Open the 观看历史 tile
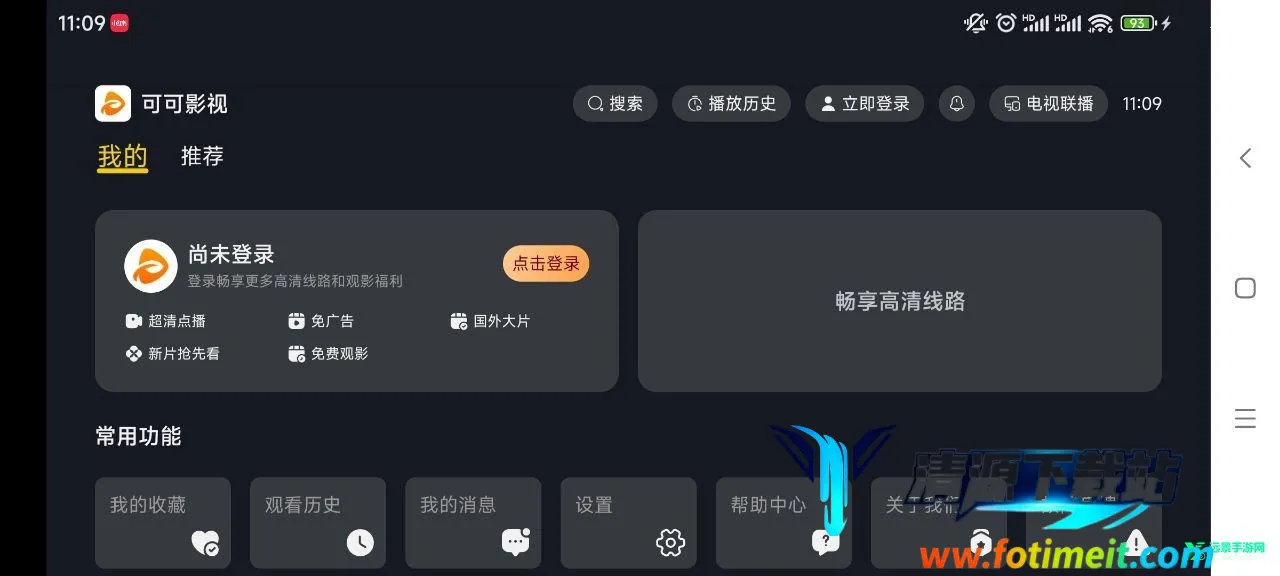 [318, 522]
